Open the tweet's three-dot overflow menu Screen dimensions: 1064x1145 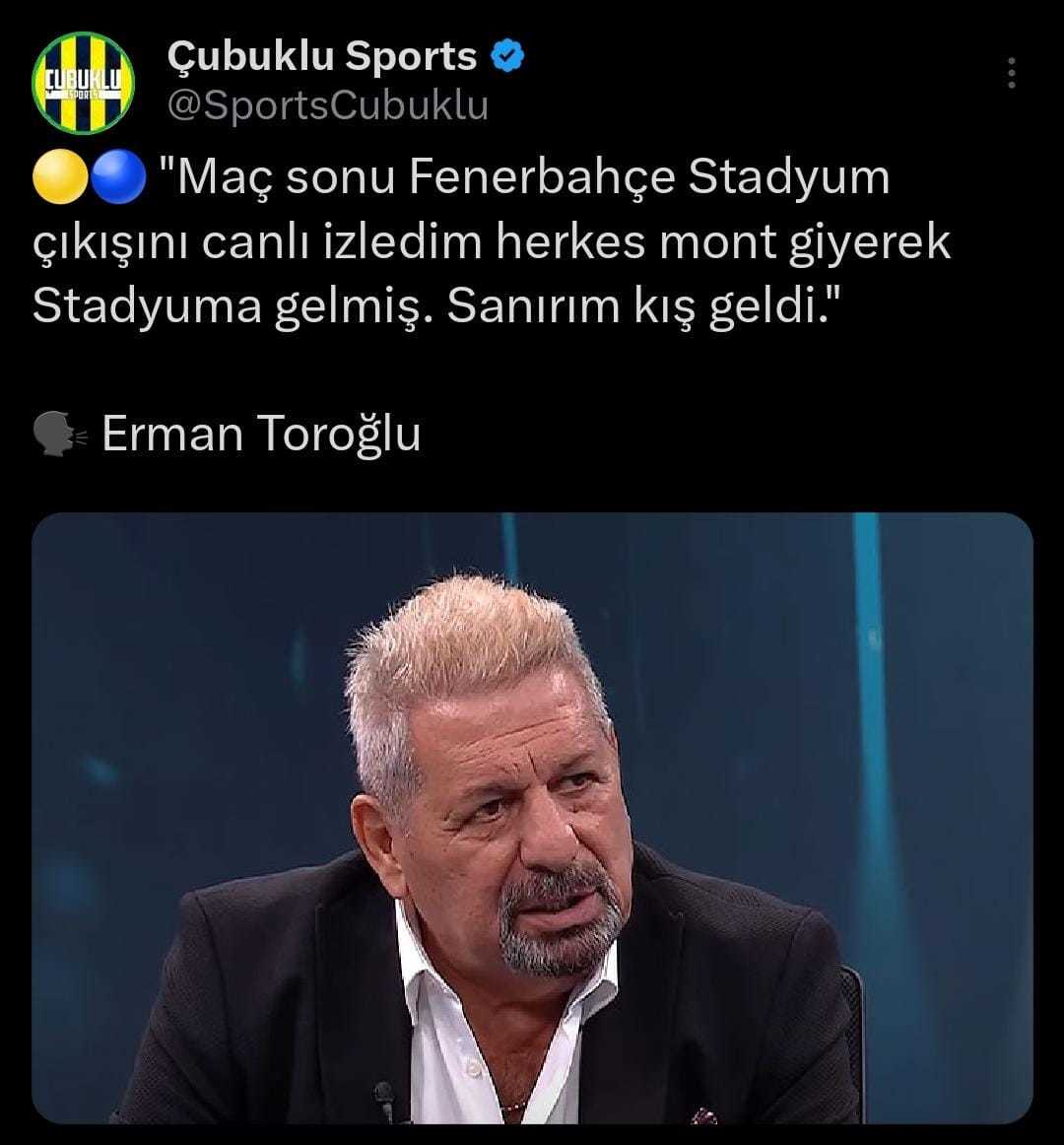point(1011,73)
